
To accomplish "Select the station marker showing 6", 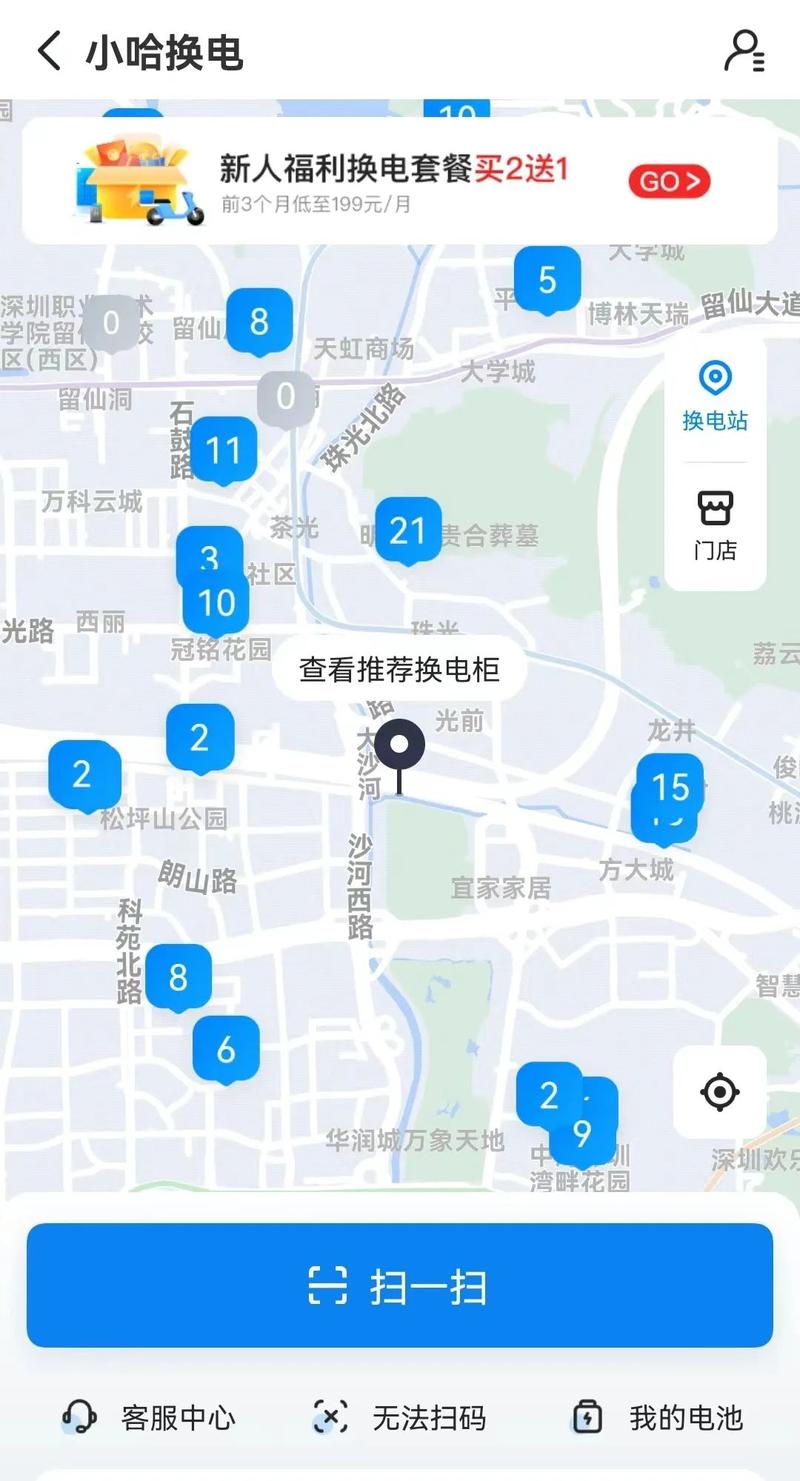I will point(226,1049).
